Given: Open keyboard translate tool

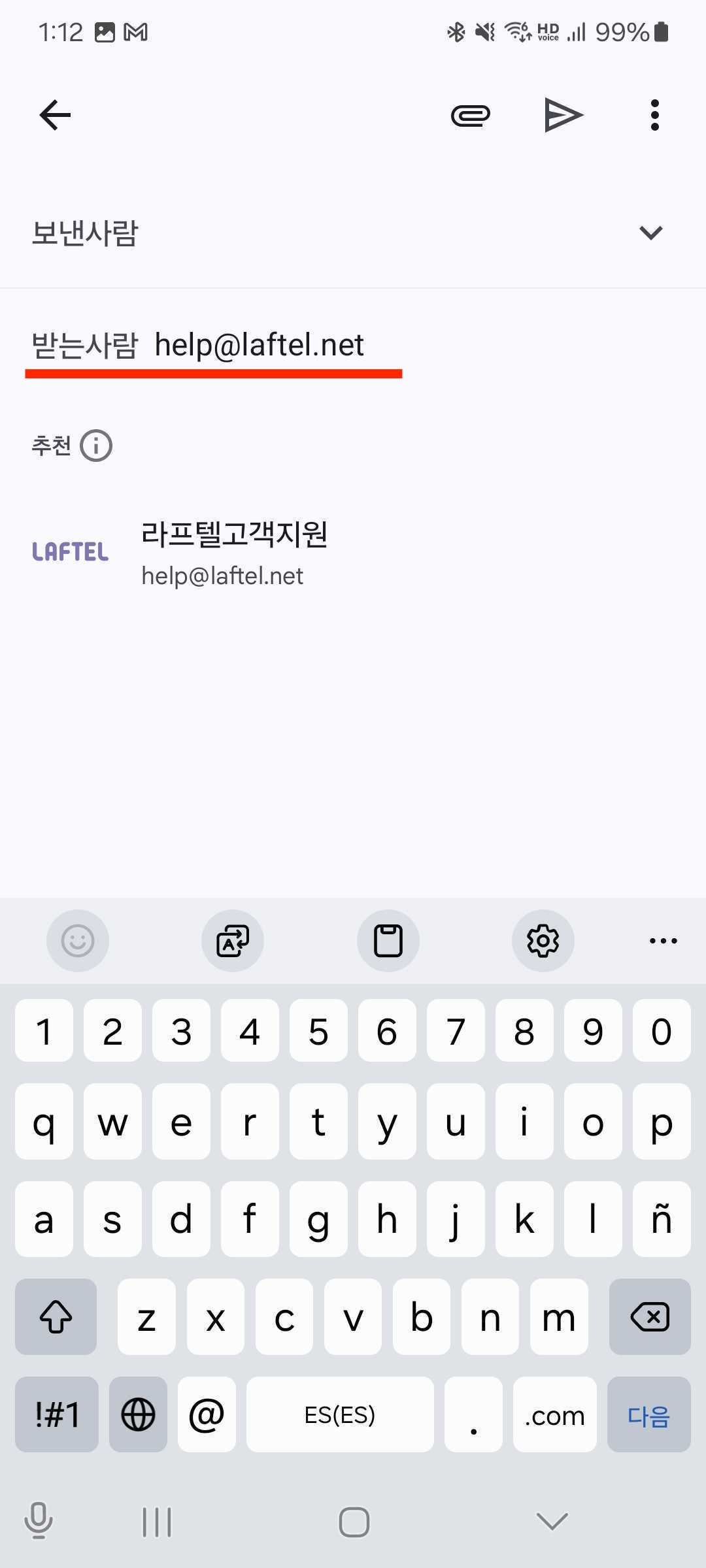Looking at the screenshot, I should [x=233, y=941].
